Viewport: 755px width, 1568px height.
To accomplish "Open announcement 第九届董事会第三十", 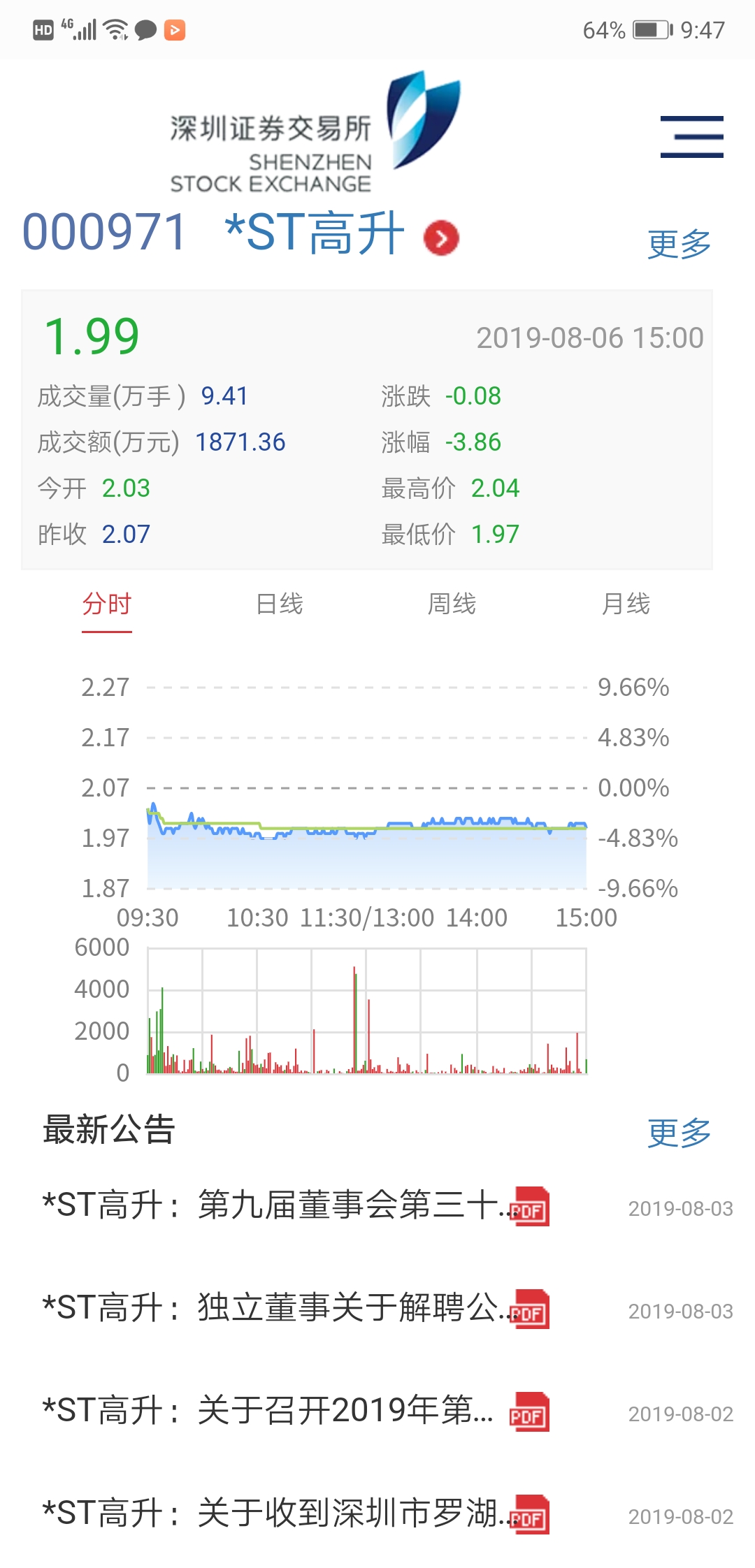I will pyautogui.click(x=280, y=1206).
